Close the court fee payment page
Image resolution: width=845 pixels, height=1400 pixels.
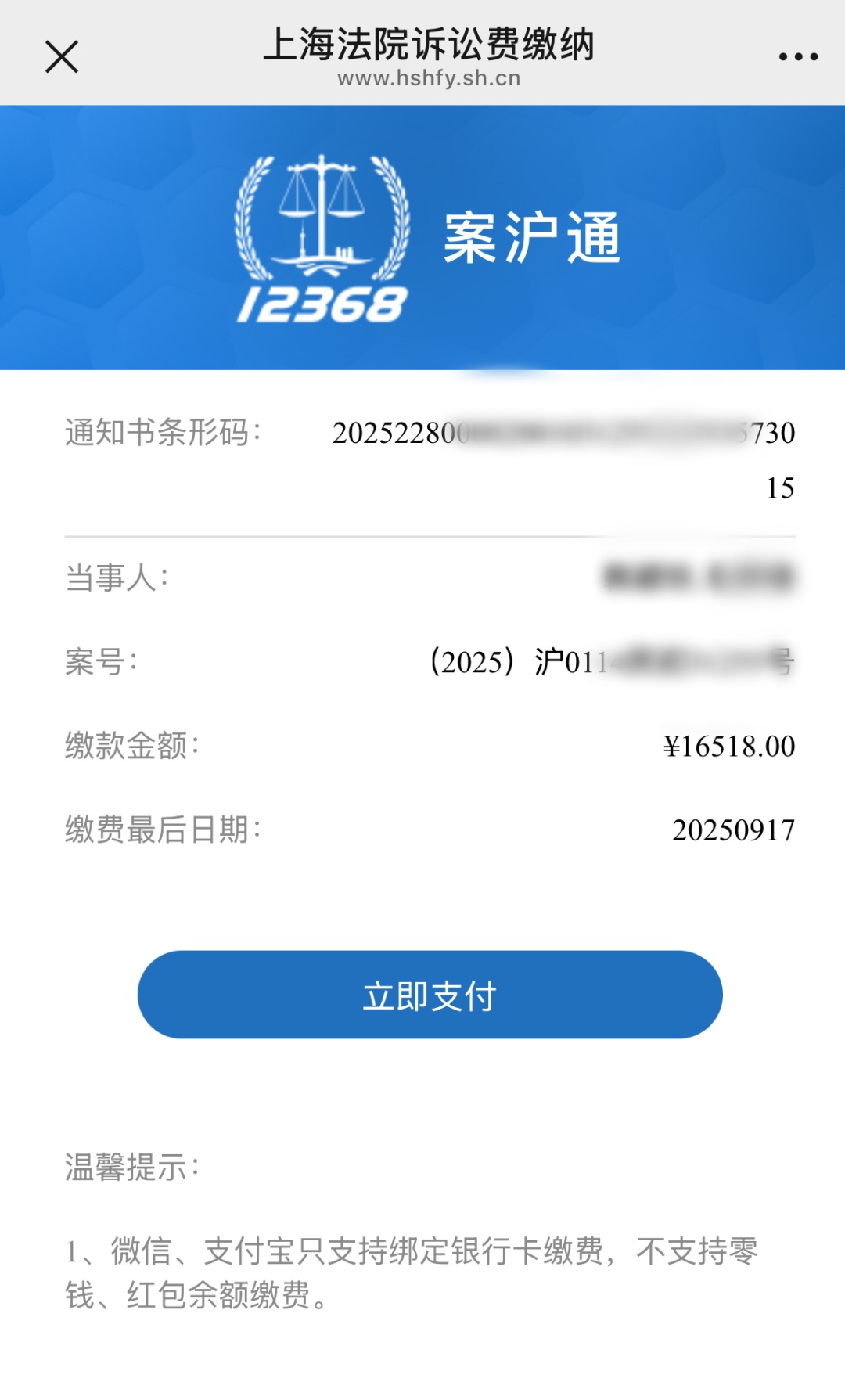[62, 57]
